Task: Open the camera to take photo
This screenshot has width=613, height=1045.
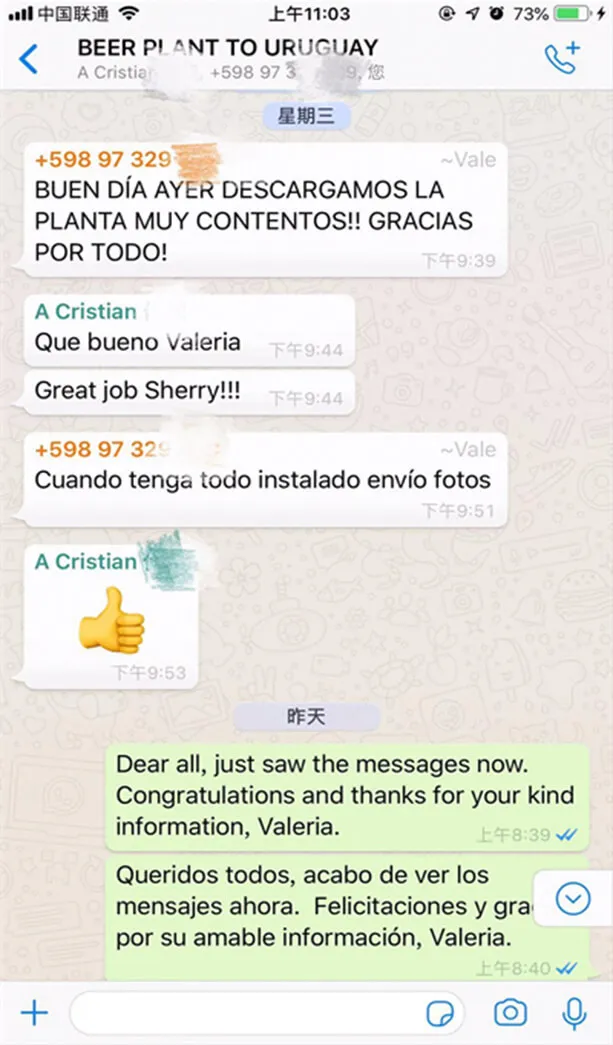Action: pos(510,1013)
